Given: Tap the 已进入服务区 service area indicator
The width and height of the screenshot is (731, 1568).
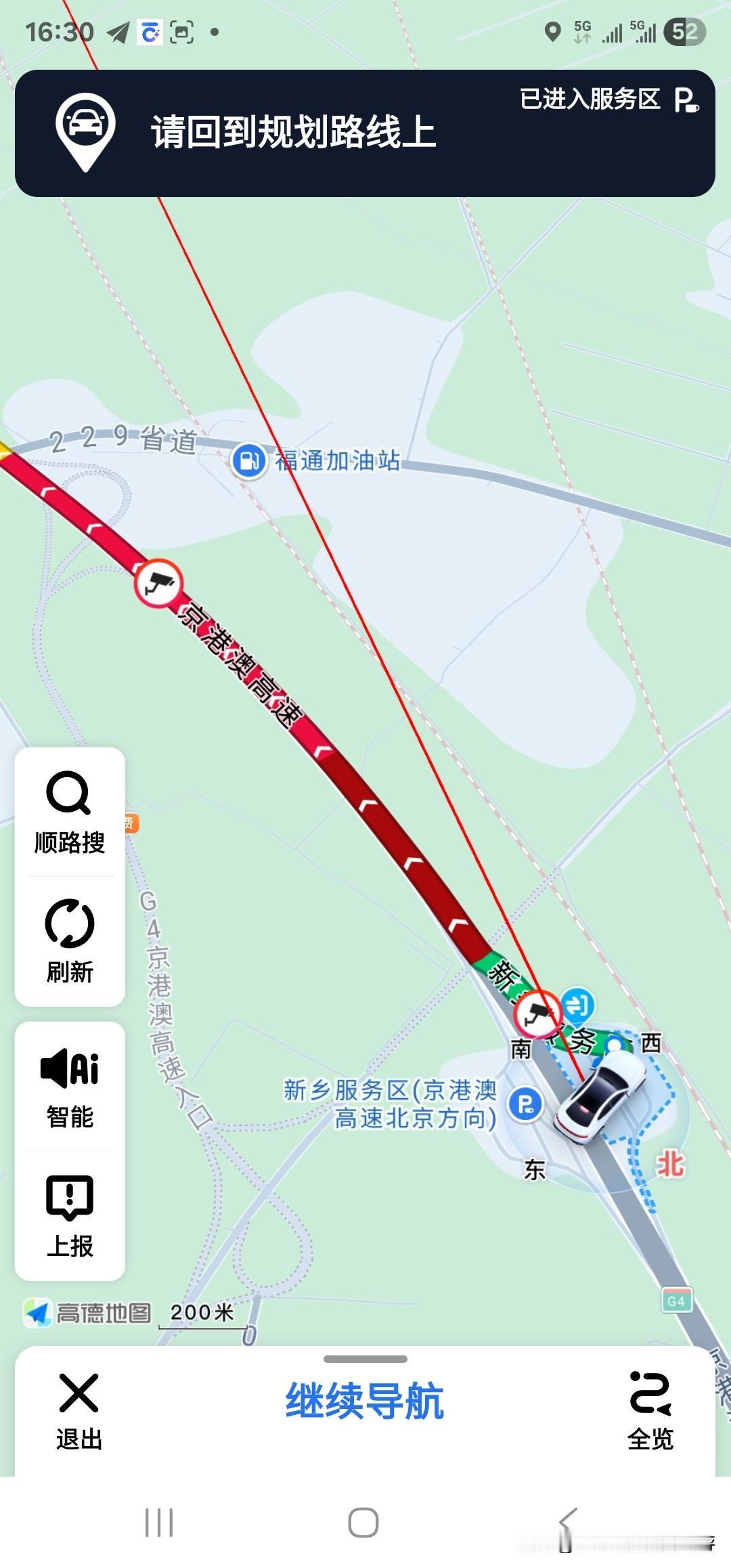Looking at the screenshot, I should click(x=609, y=100).
